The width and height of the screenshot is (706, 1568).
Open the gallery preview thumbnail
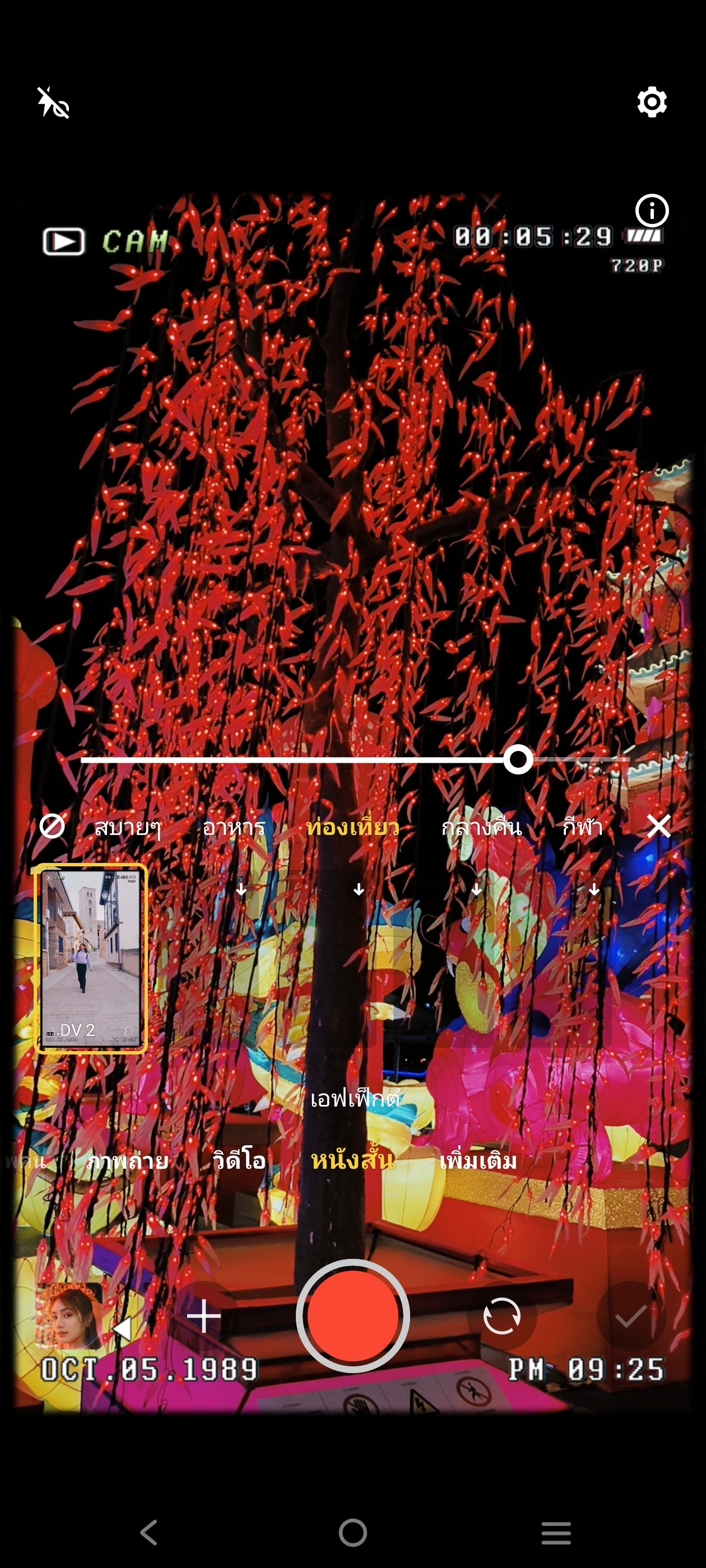point(68,1315)
